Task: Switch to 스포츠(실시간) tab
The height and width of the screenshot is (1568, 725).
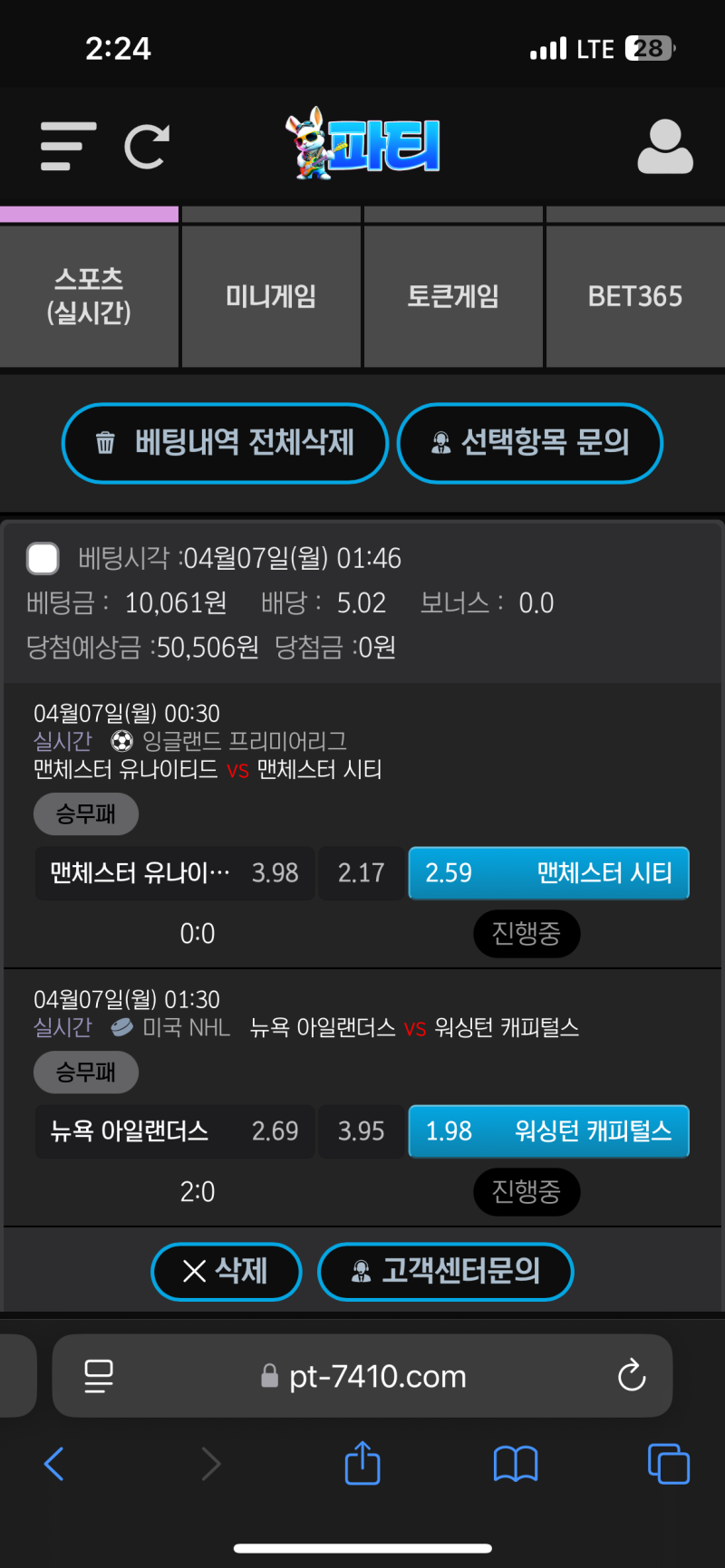Action: pos(89,296)
